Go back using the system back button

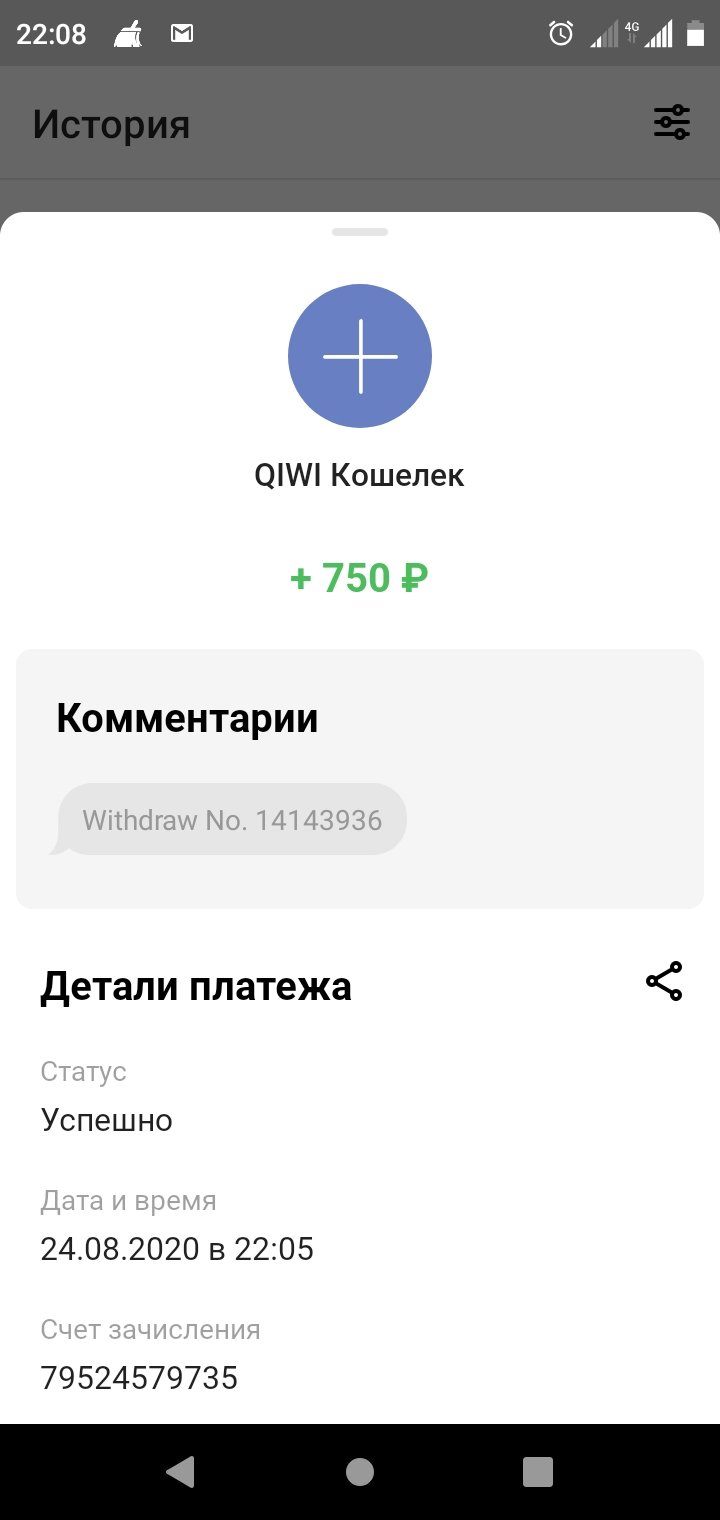pyautogui.click(x=180, y=1471)
